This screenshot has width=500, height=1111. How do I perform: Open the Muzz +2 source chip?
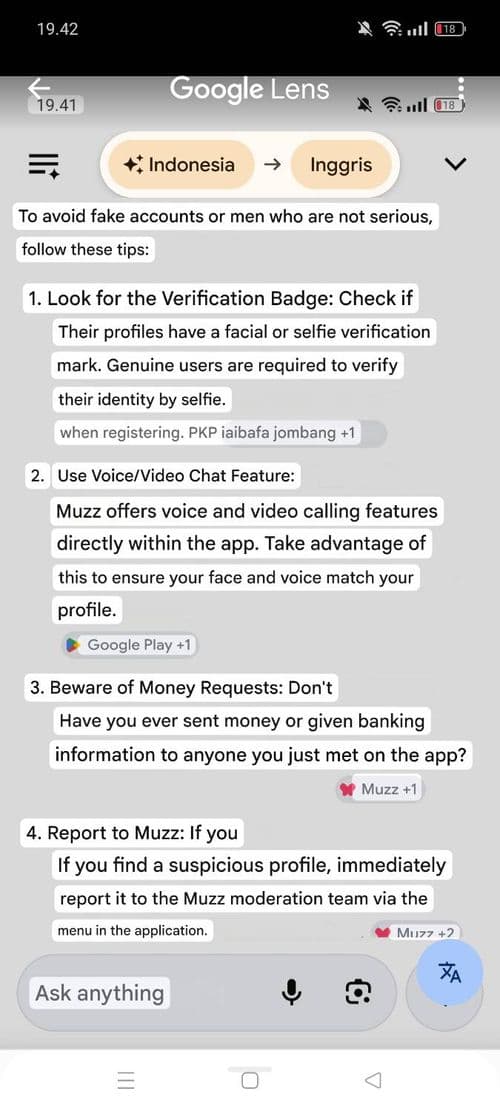point(416,934)
